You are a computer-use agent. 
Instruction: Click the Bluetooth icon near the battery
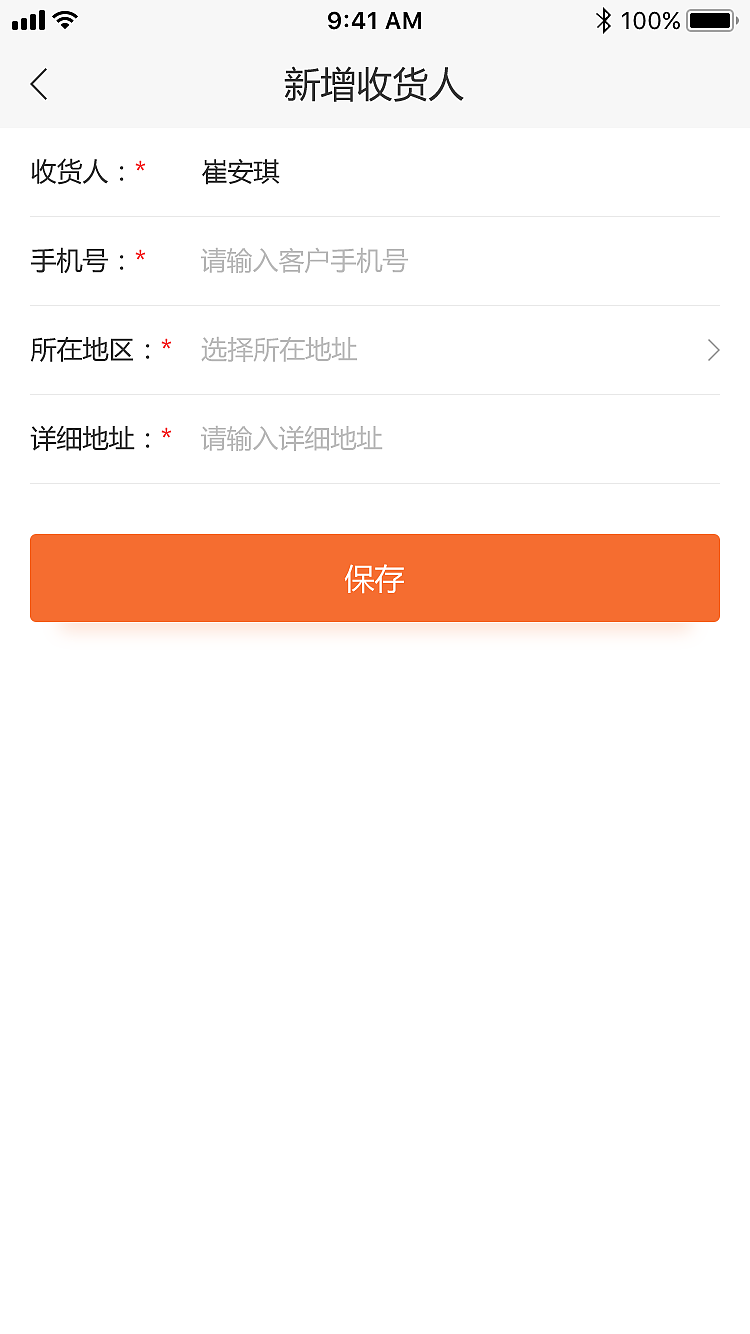click(604, 19)
